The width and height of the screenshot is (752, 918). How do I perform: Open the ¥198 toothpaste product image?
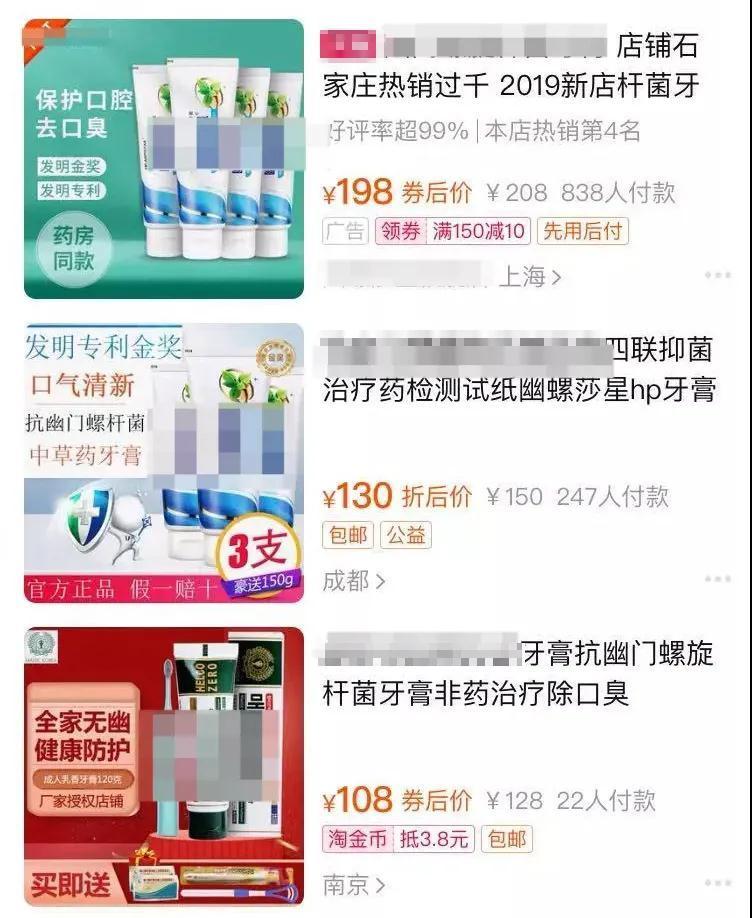click(x=164, y=158)
